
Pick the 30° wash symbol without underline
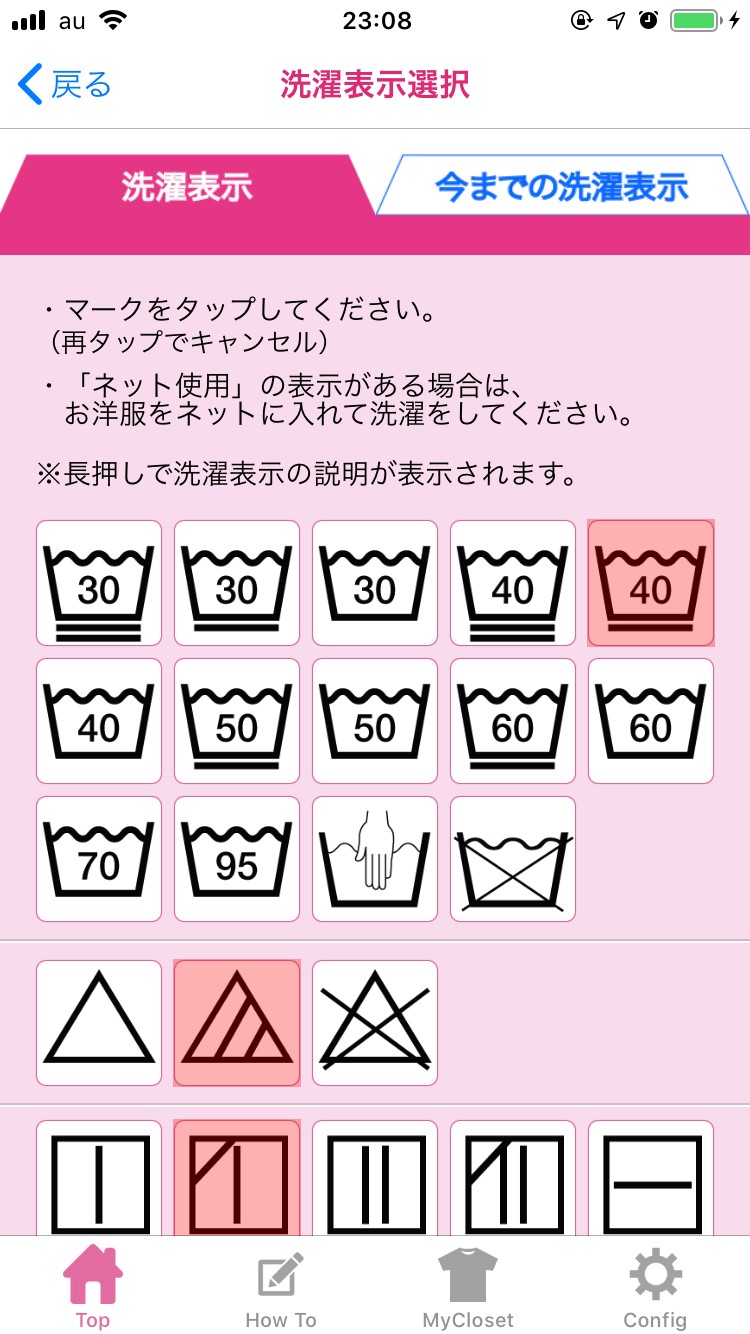click(x=375, y=583)
